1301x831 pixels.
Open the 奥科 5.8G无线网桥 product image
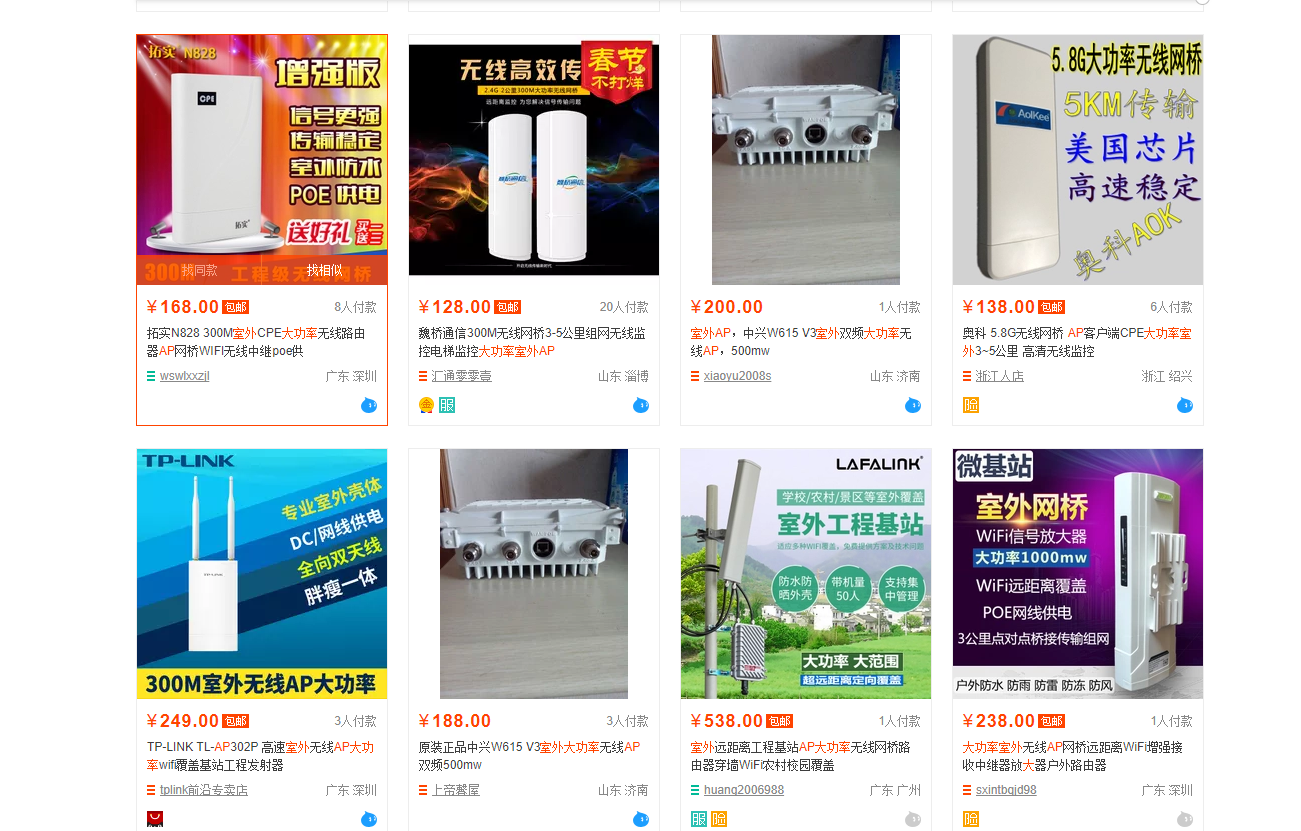[1078, 160]
